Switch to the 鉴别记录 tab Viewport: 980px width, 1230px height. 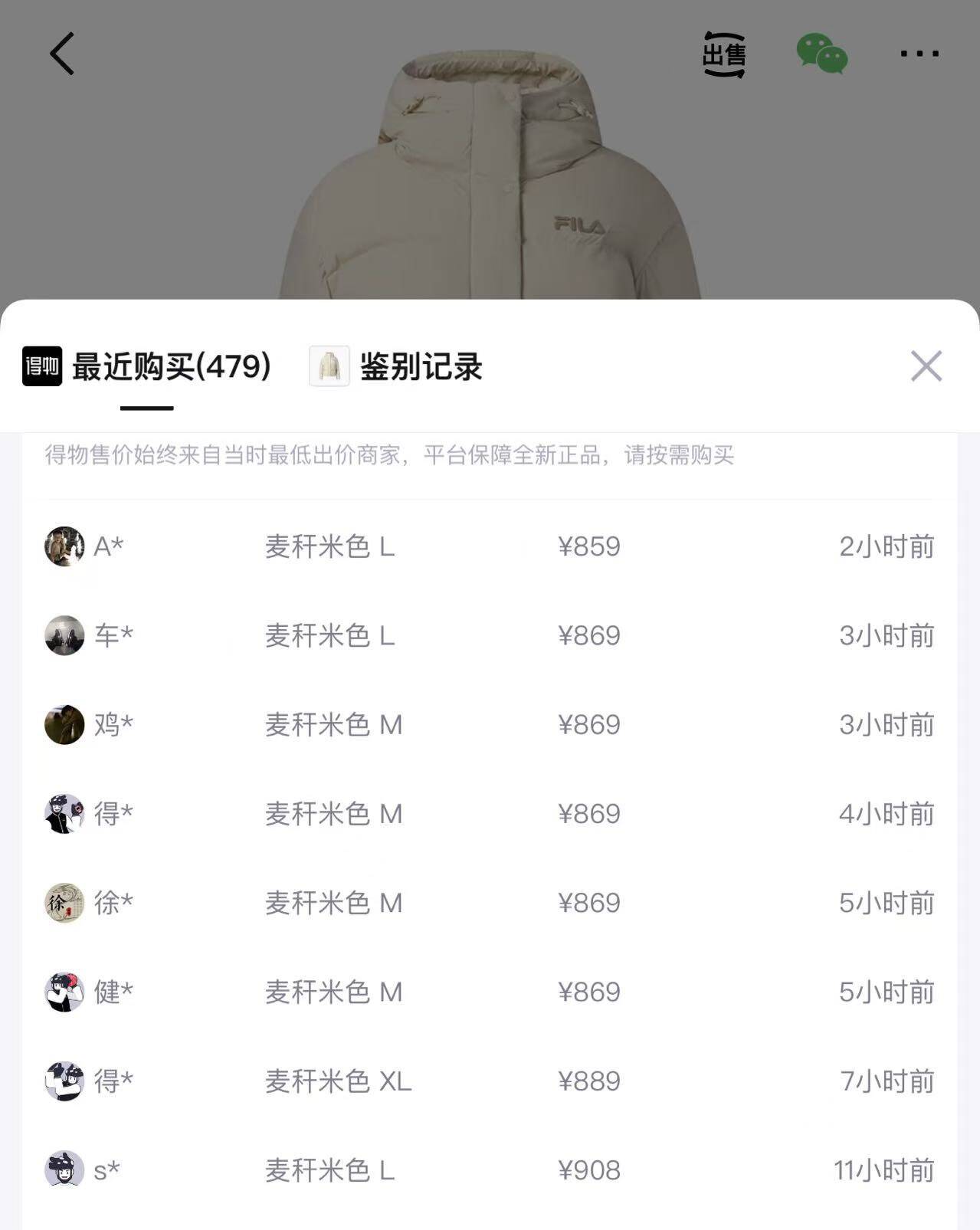click(x=420, y=366)
